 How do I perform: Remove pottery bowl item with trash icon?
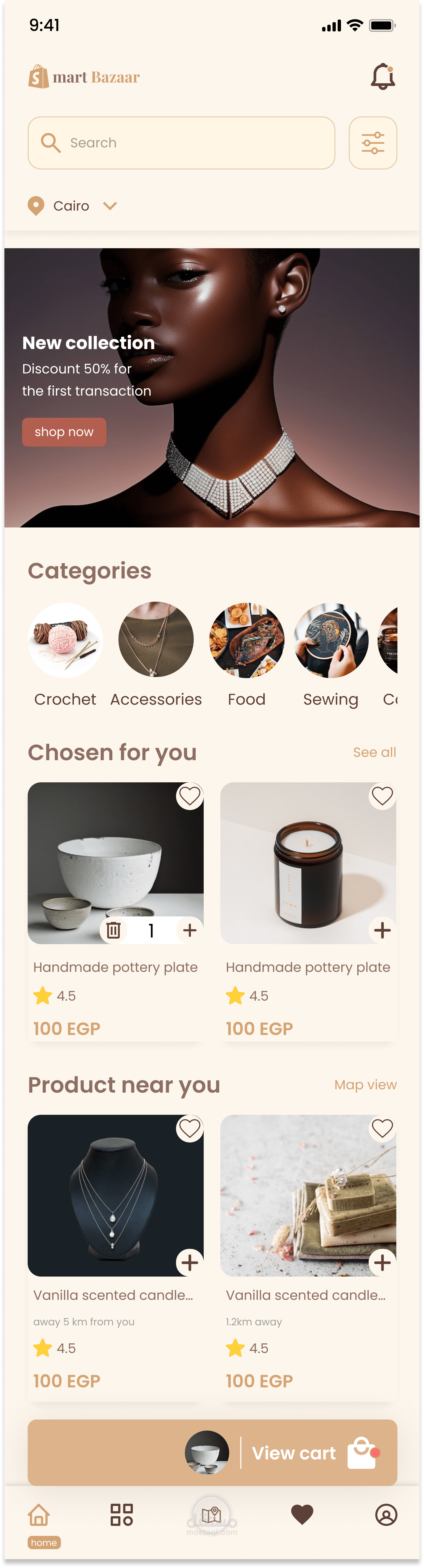pos(114,930)
